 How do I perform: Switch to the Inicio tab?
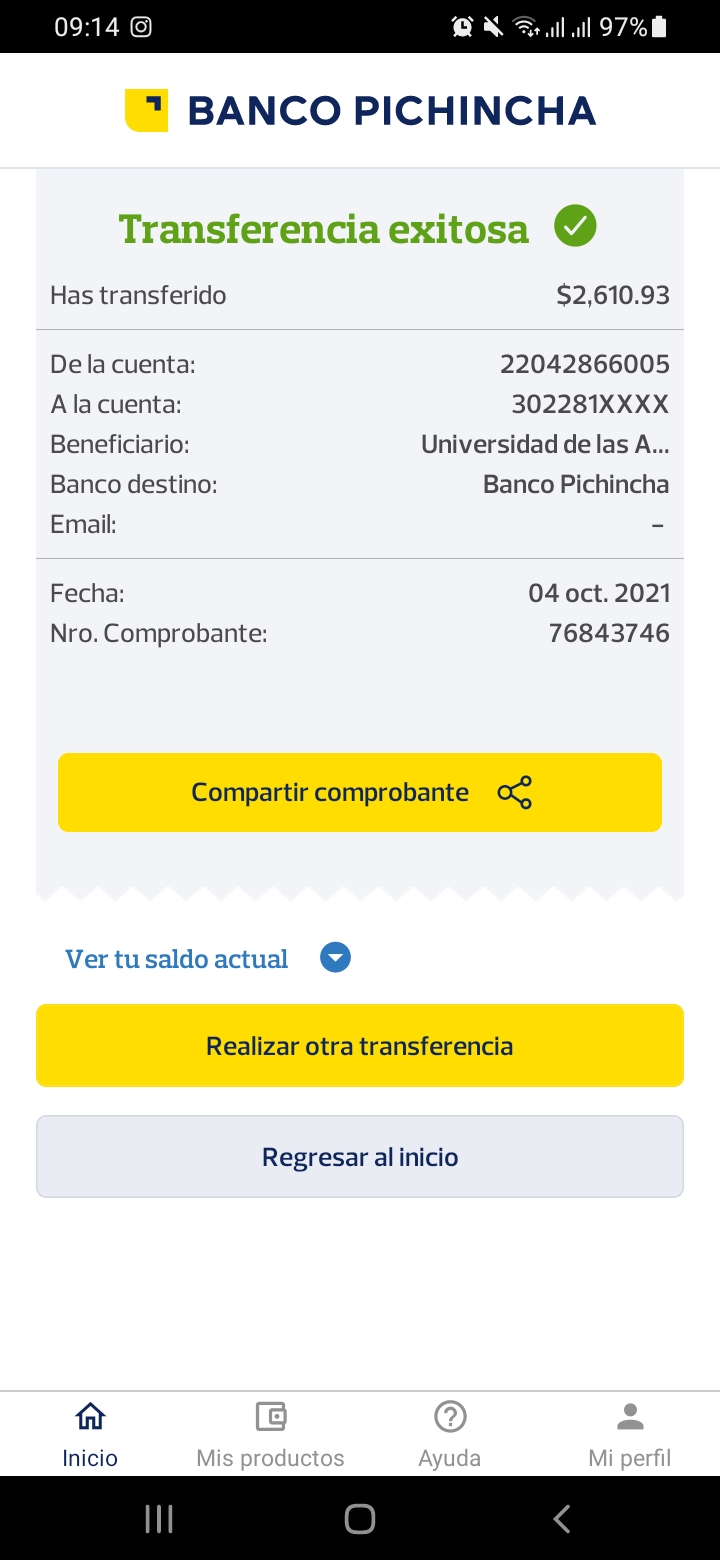(90, 1433)
